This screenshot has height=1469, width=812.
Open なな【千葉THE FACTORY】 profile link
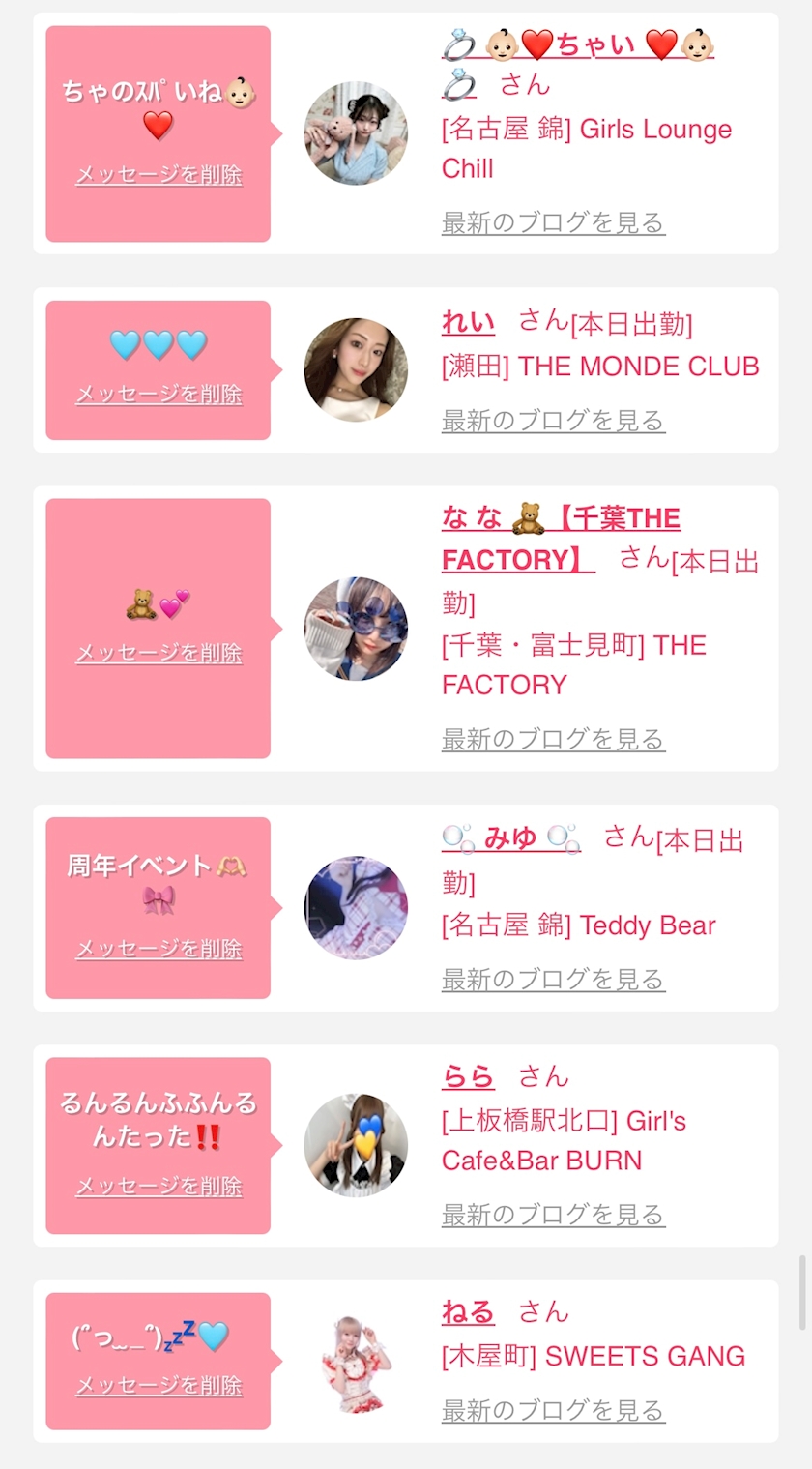click(x=561, y=520)
